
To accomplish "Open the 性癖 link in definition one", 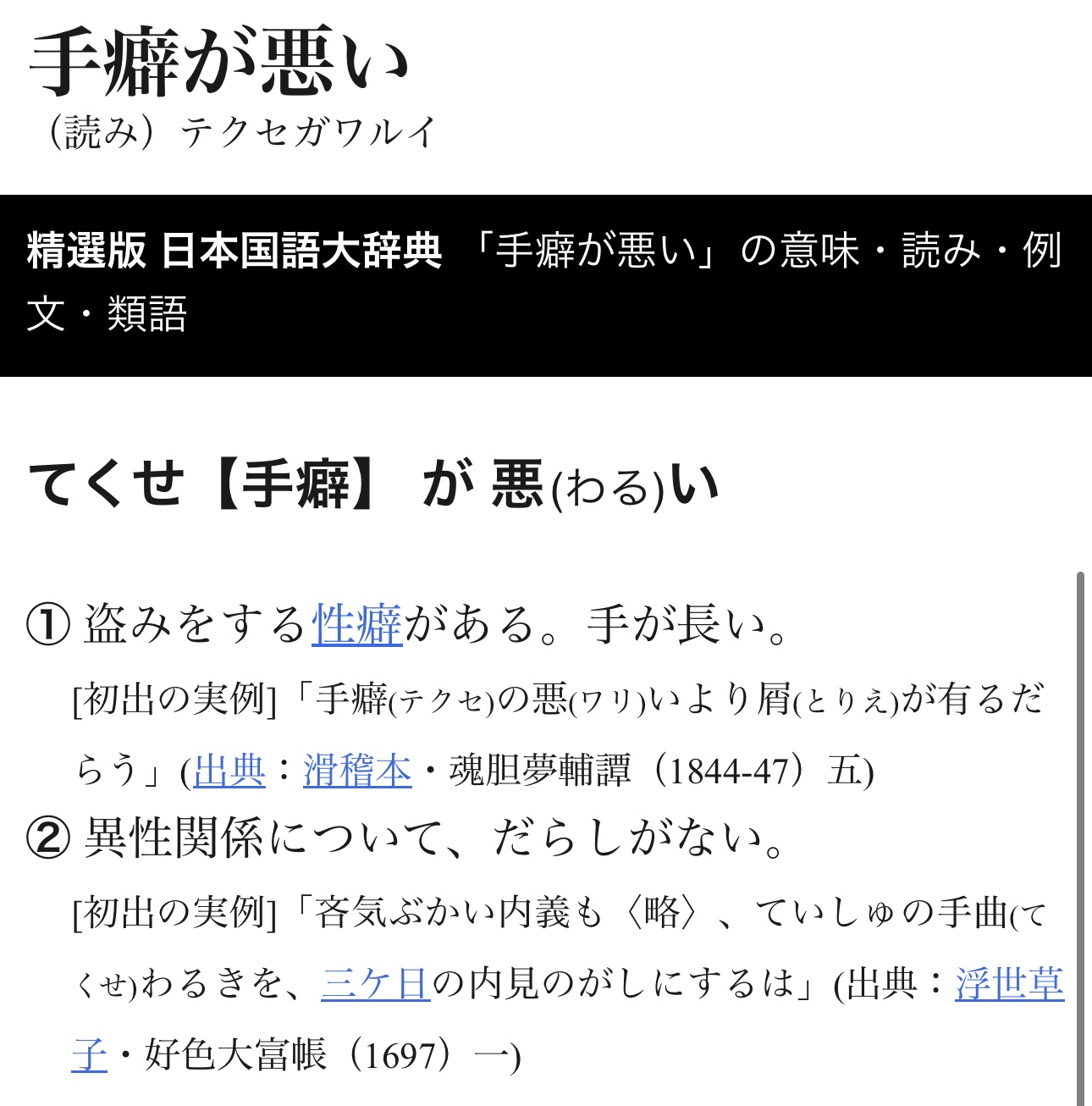I will coord(356,625).
